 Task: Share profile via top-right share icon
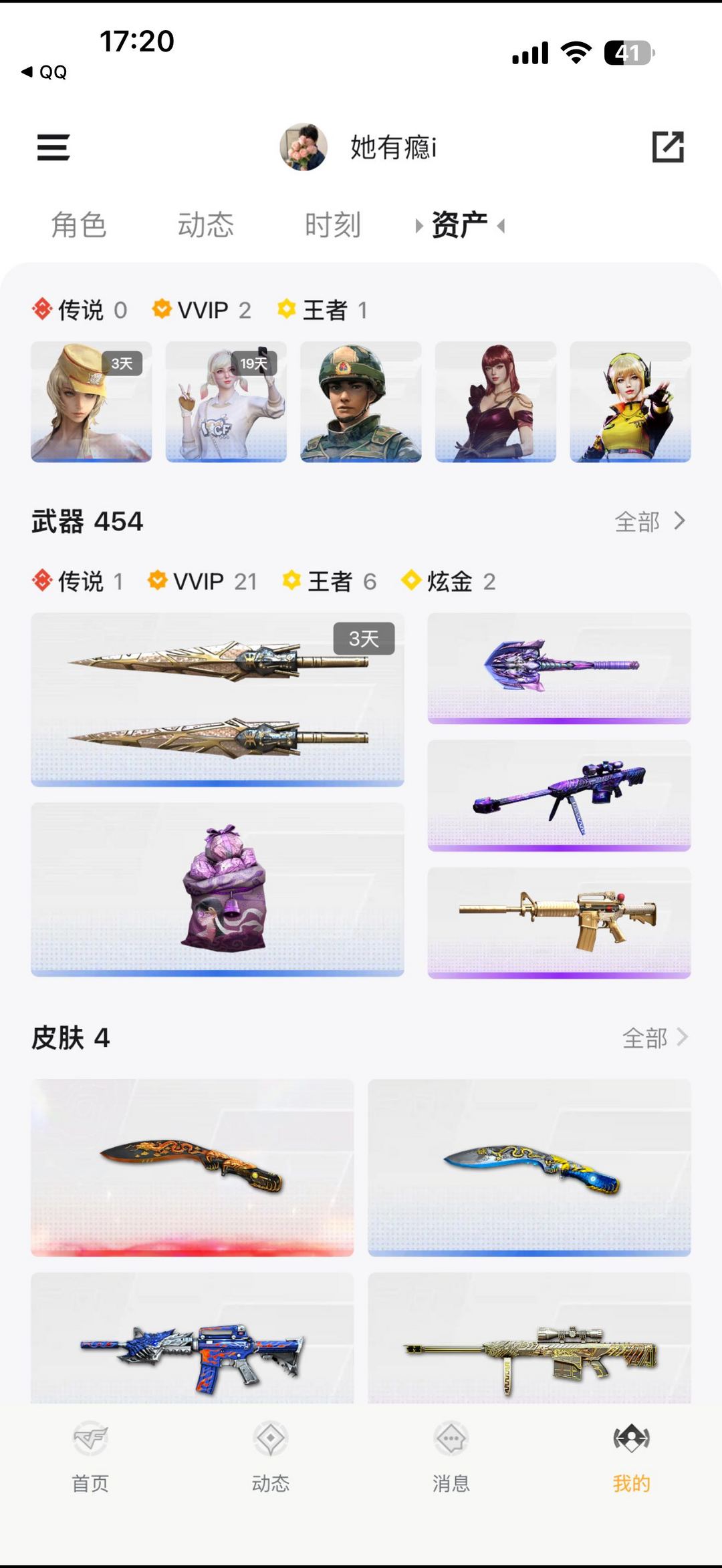668,147
